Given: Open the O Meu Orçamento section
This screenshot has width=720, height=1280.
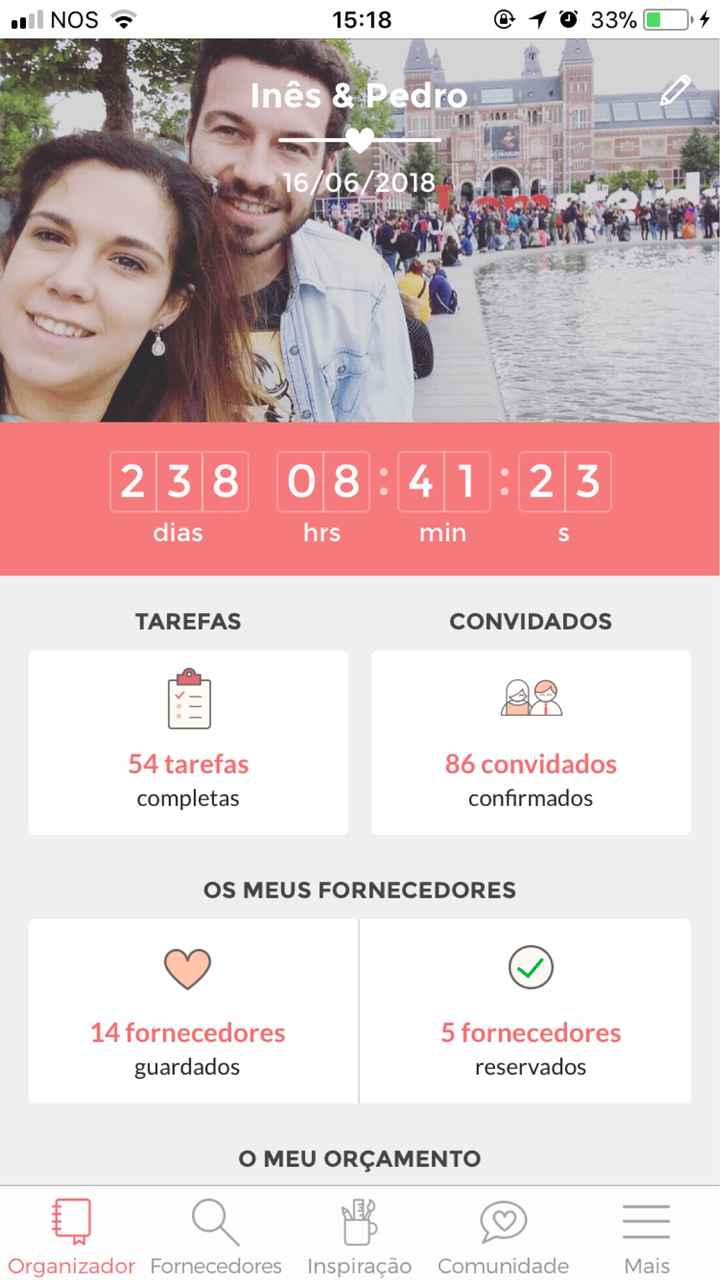Looking at the screenshot, I should (x=360, y=1158).
